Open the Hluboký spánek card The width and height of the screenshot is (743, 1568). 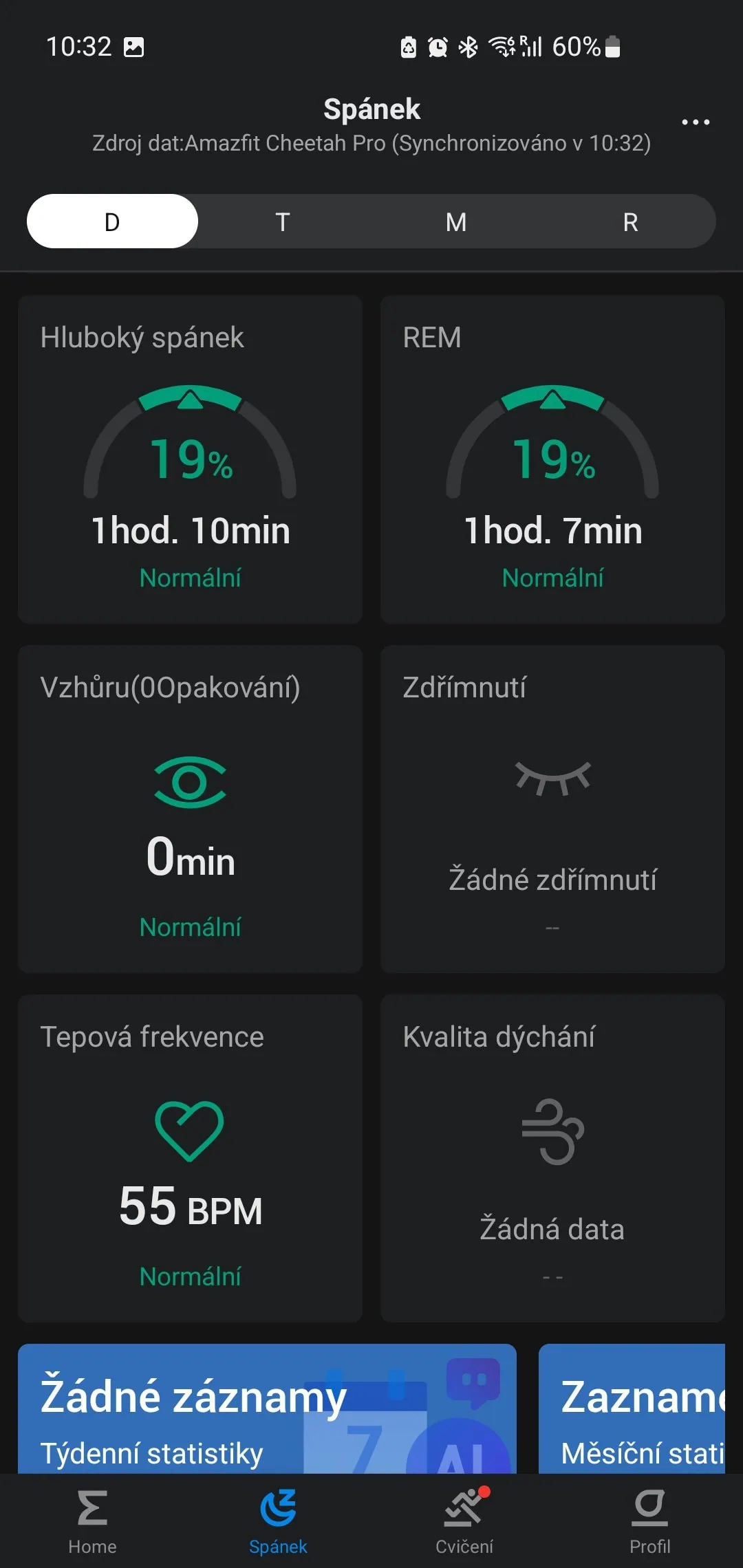tap(190, 459)
